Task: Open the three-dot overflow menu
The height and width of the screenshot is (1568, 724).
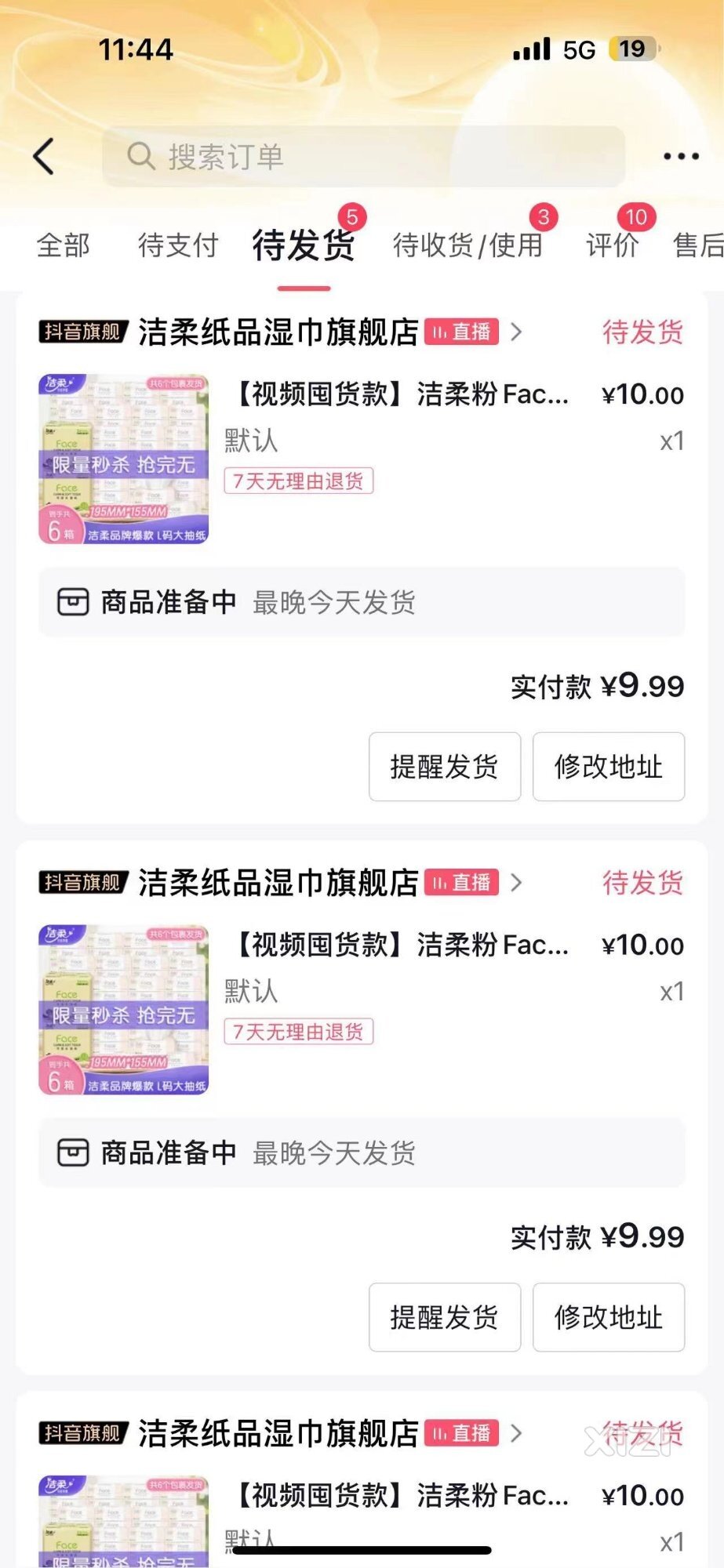Action: pyautogui.click(x=680, y=156)
